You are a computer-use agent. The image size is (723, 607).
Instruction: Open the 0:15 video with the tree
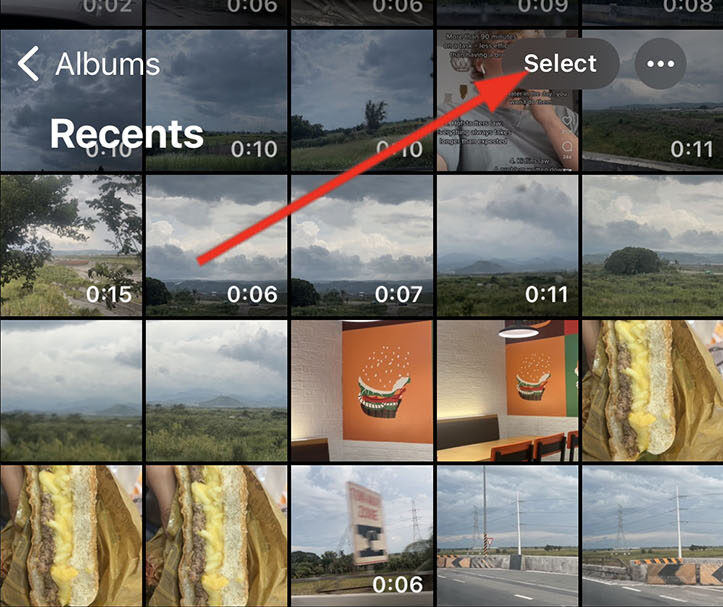tap(70, 245)
